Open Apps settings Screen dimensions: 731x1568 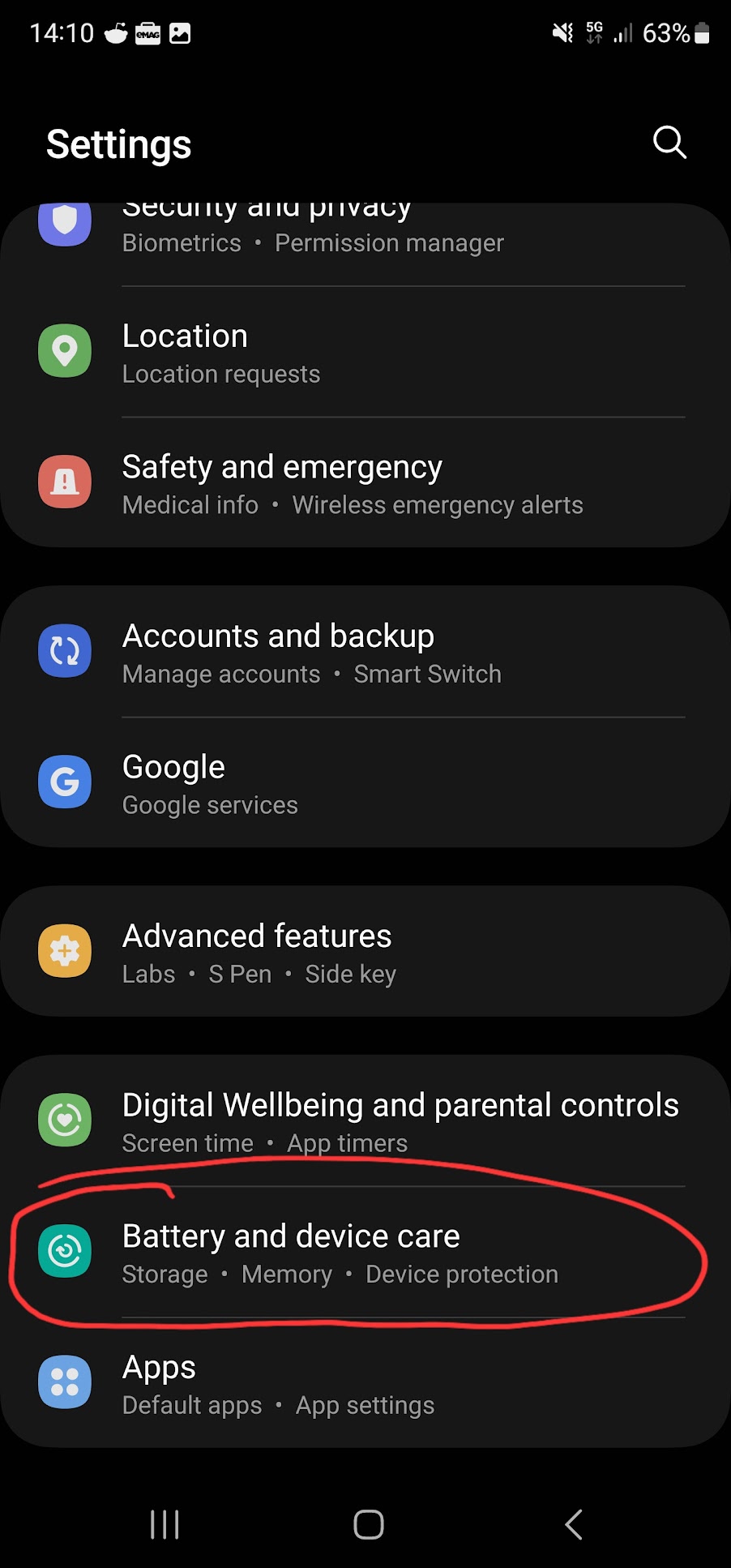pos(365,1383)
